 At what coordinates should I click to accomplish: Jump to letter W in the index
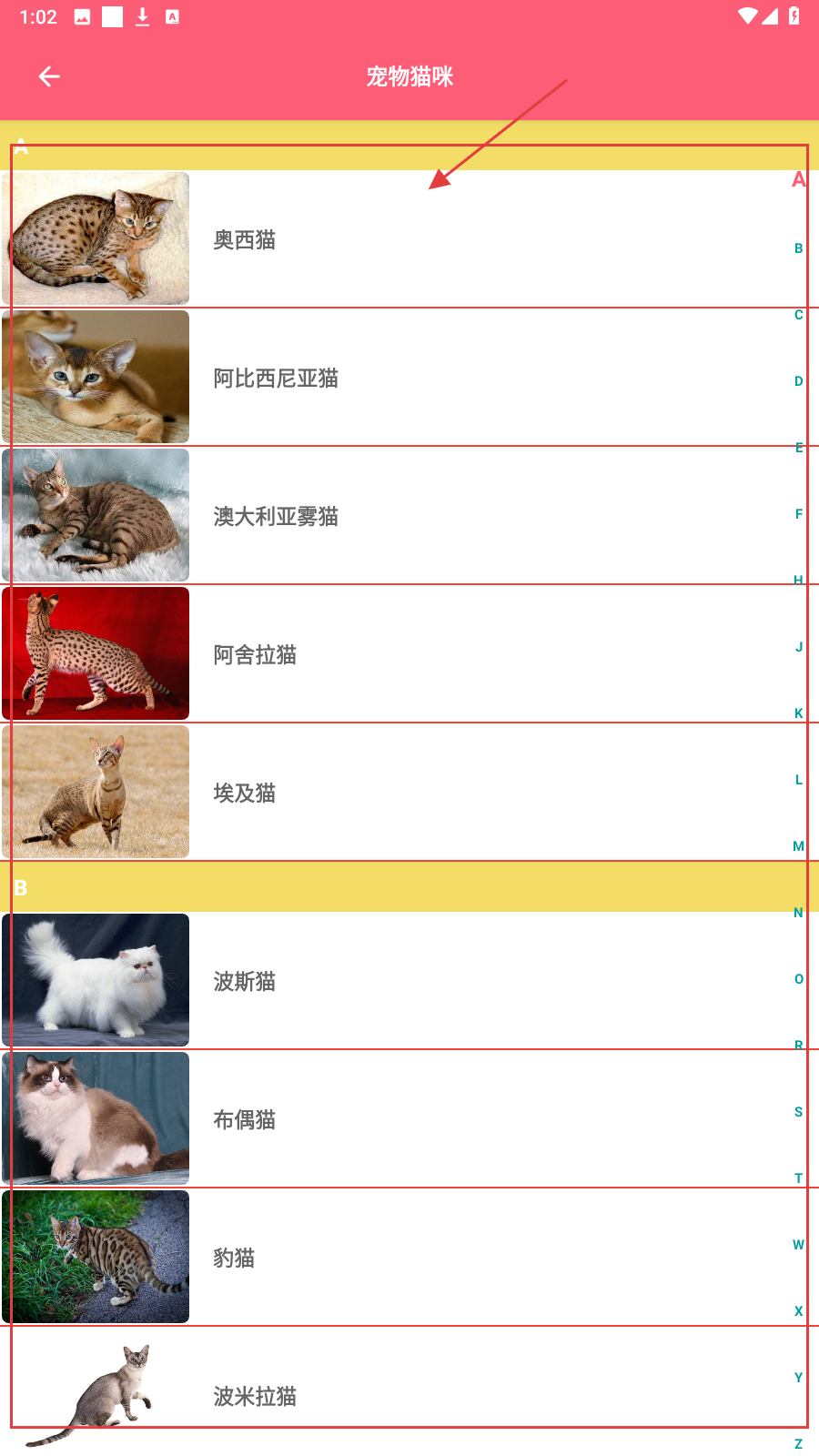[x=798, y=1245]
